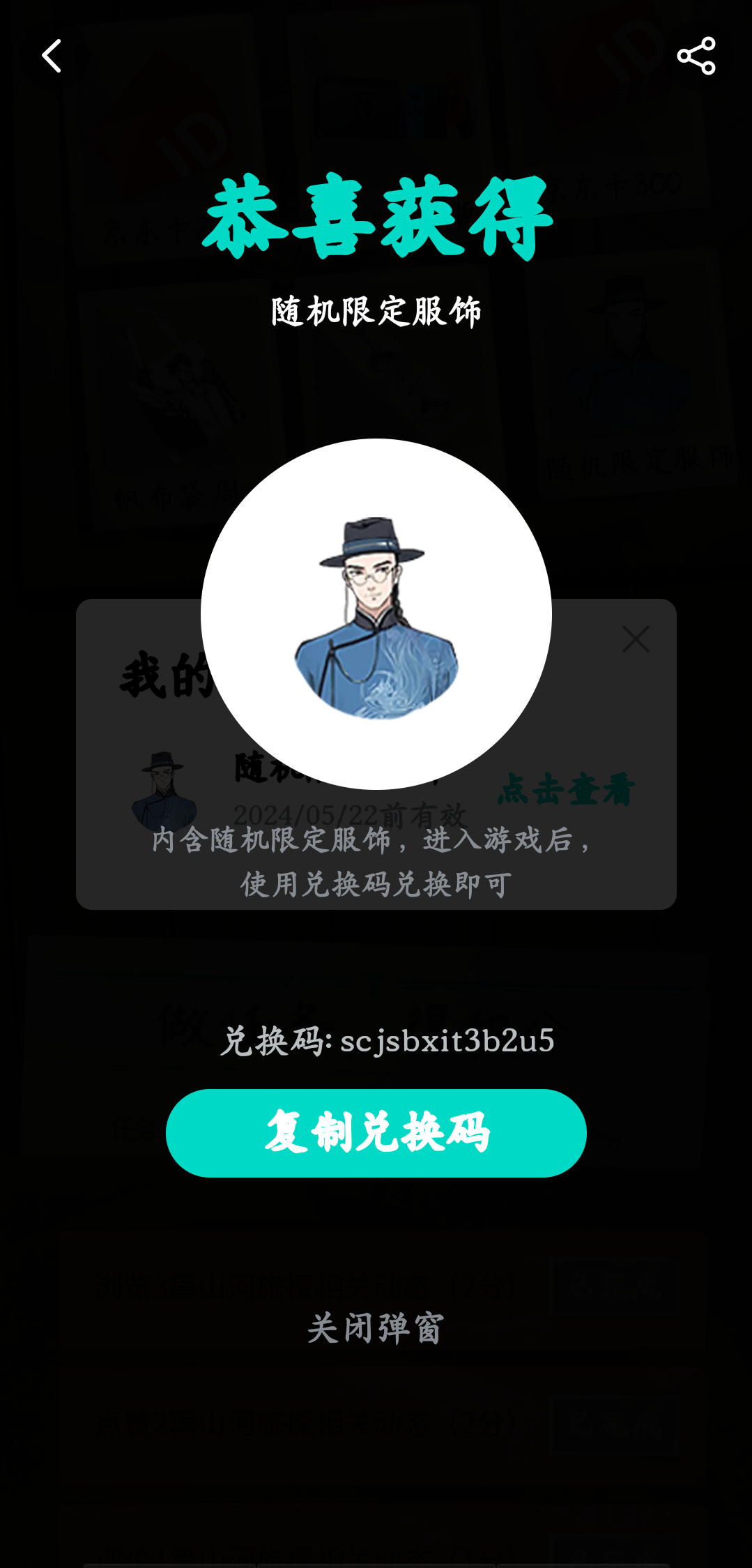This screenshot has width=752, height=1568.
Task: Dismiss the popup via the X icon
Action: (637, 640)
